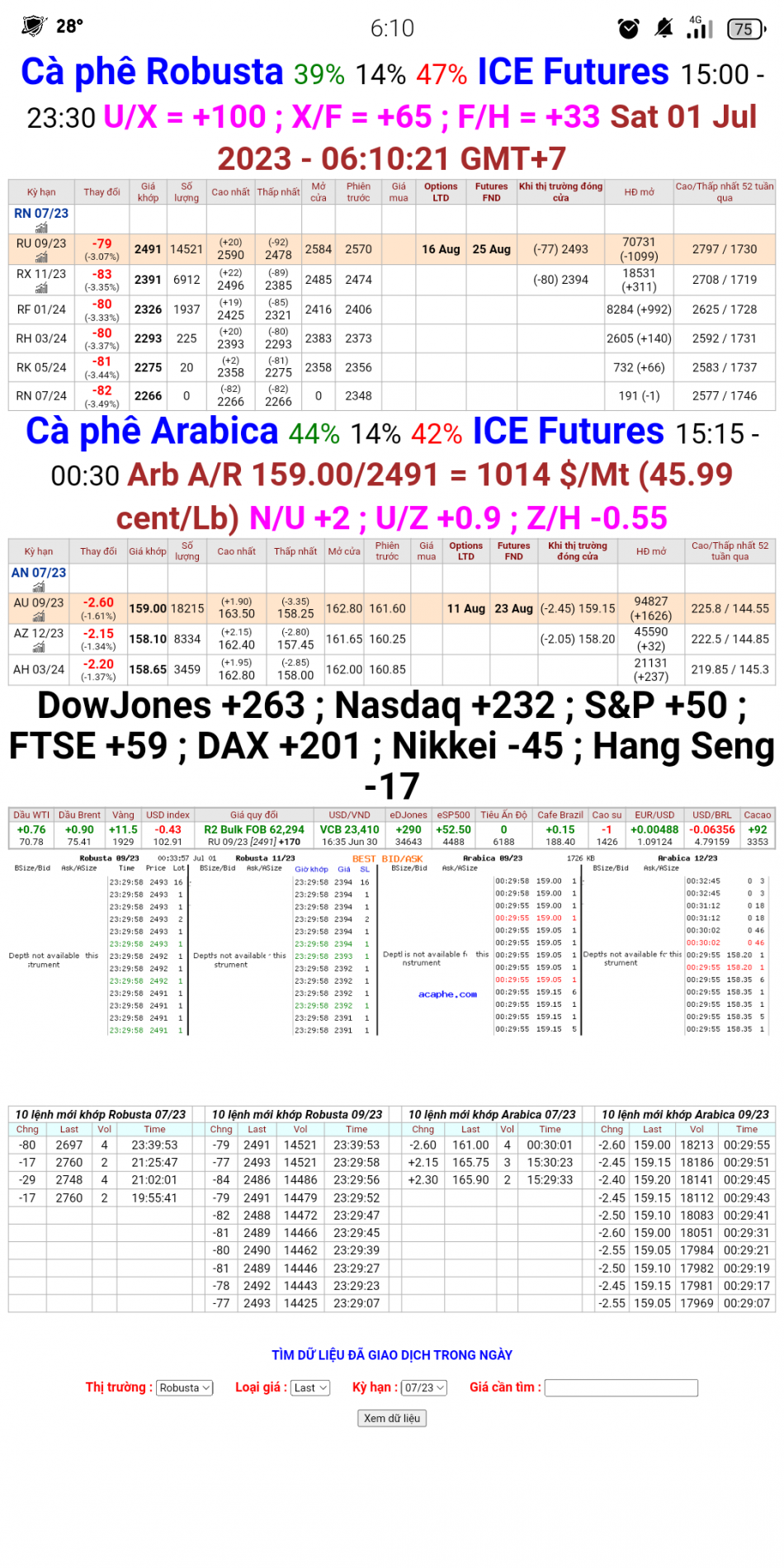This screenshot has height=1568, width=784.
Task: Open the AN 07/23 Arabica chart icon
Action: coord(37,586)
